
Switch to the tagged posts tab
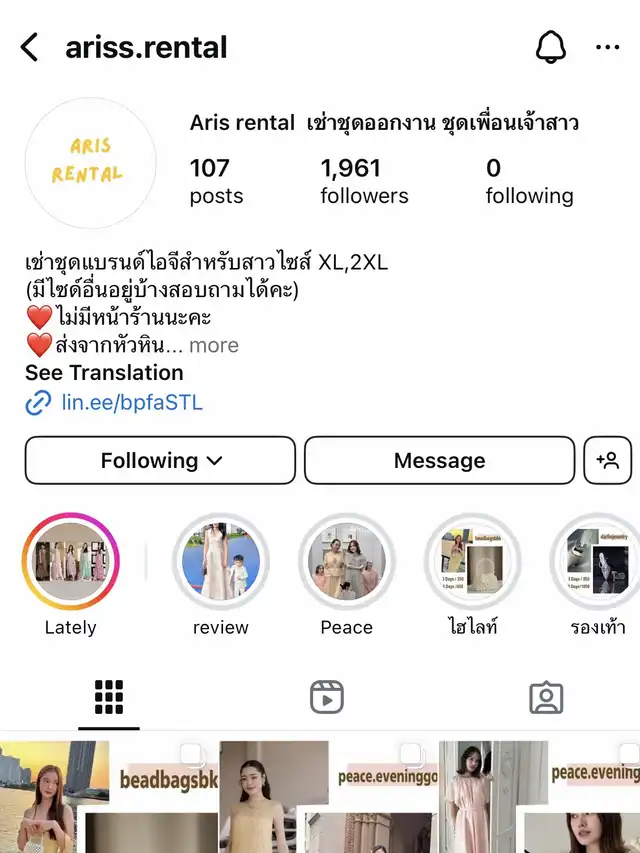click(x=546, y=697)
